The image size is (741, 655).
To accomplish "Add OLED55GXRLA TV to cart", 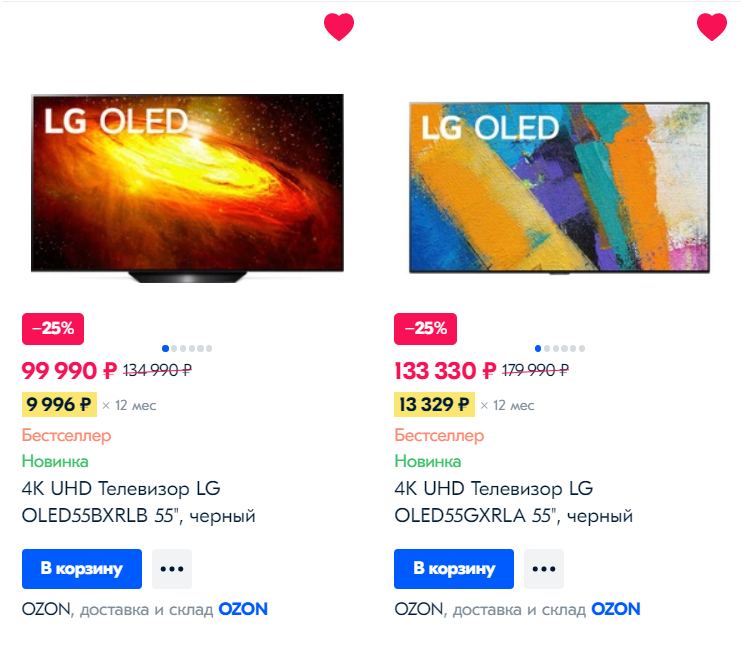I will [x=454, y=569].
